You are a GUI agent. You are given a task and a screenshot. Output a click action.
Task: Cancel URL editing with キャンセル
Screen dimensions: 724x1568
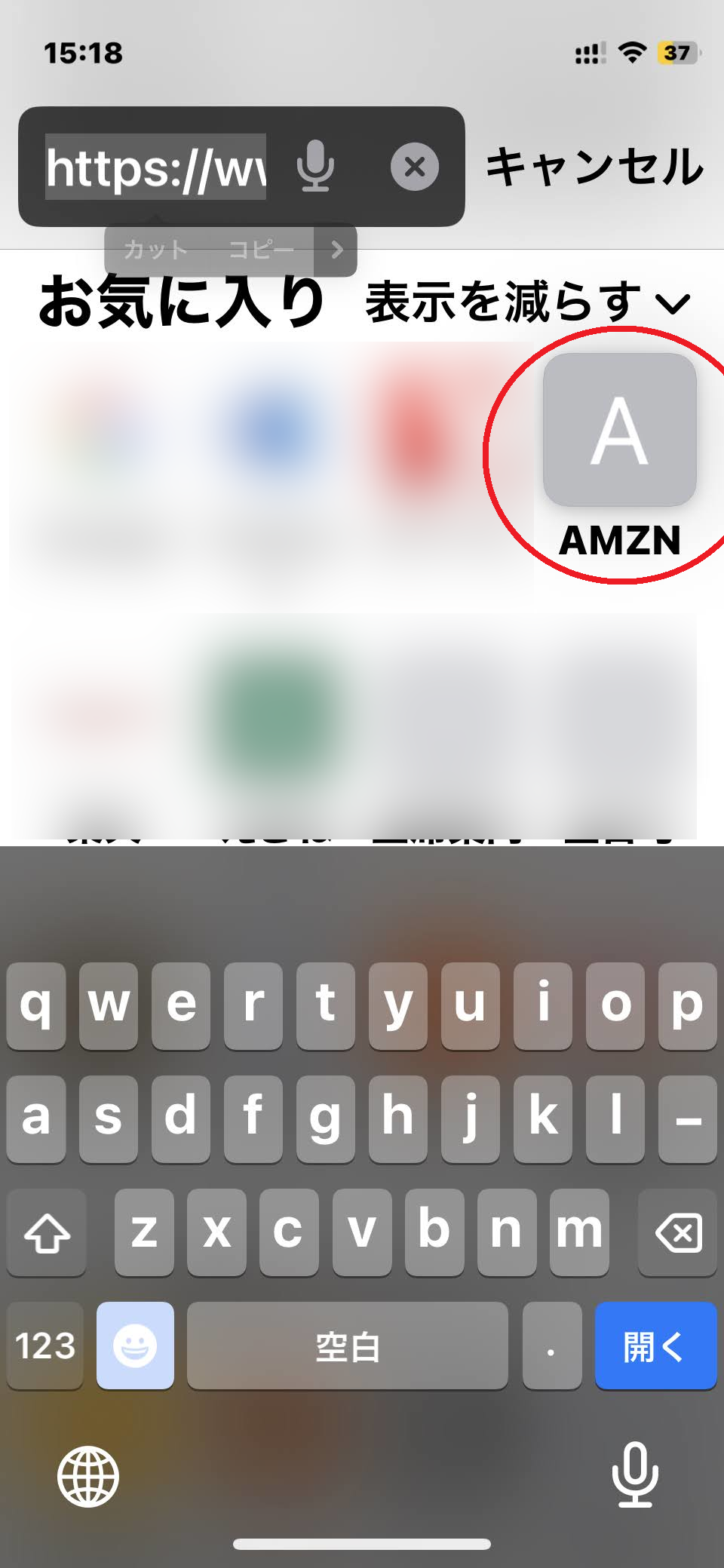click(595, 167)
